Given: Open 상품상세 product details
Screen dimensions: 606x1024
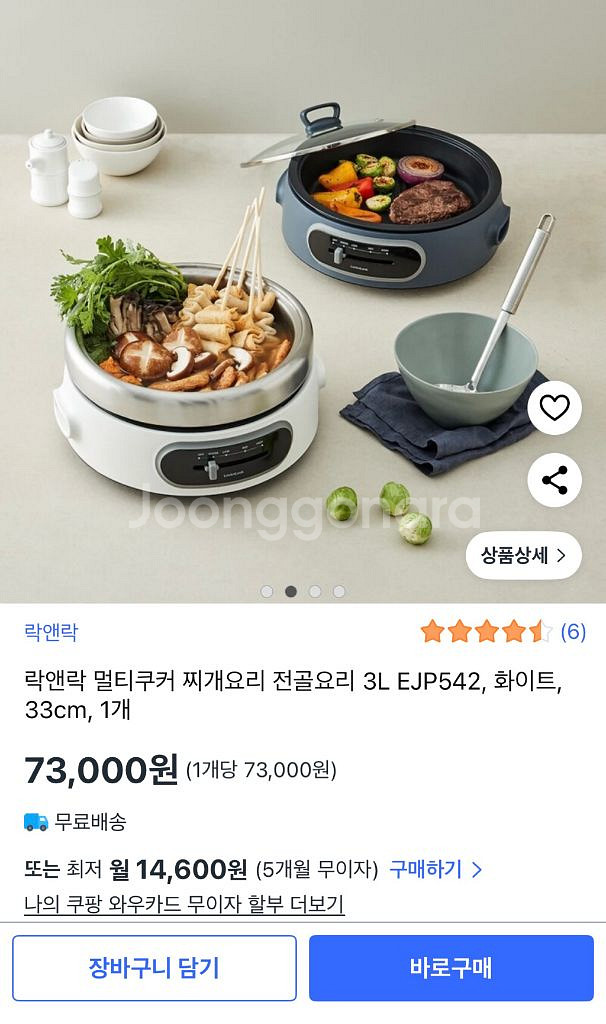Looking at the screenshot, I should (x=523, y=555).
